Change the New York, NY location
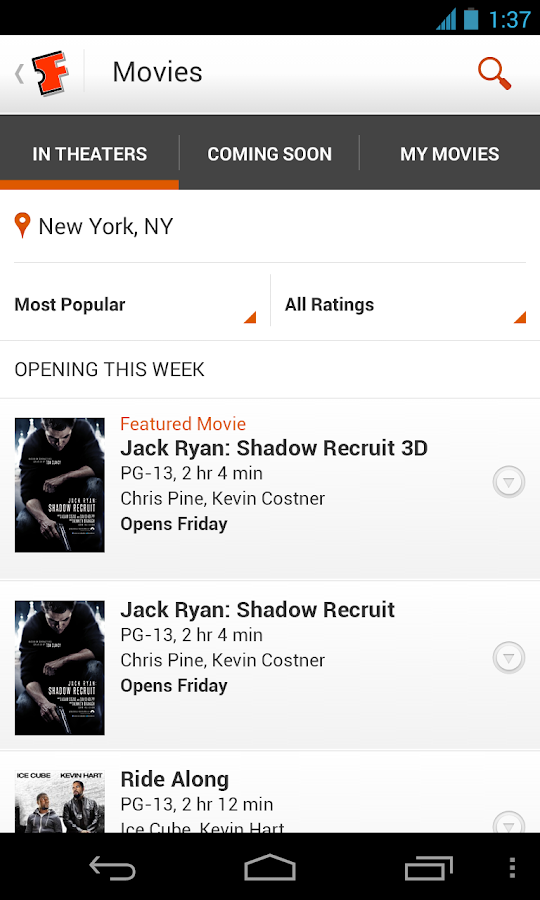 (270, 226)
